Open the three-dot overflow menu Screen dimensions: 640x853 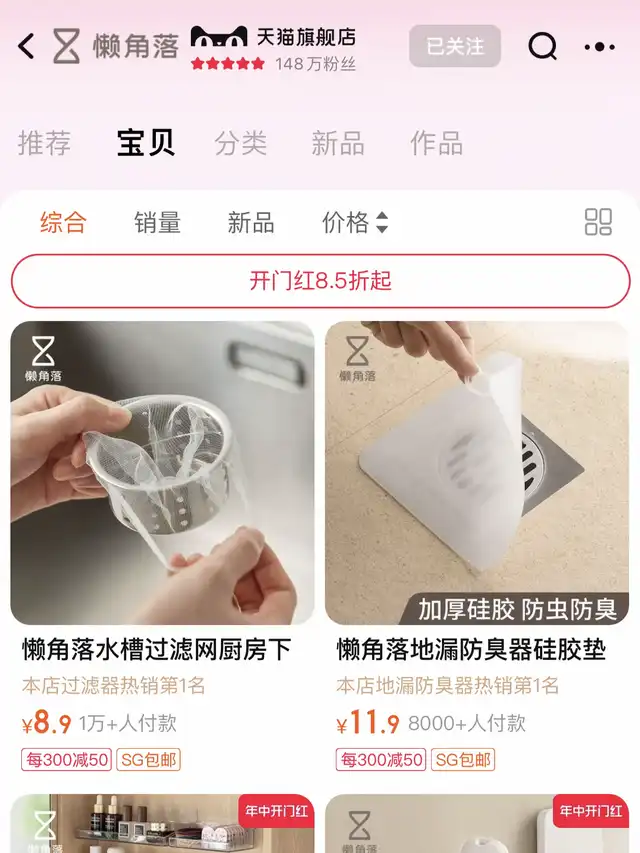(599, 46)
